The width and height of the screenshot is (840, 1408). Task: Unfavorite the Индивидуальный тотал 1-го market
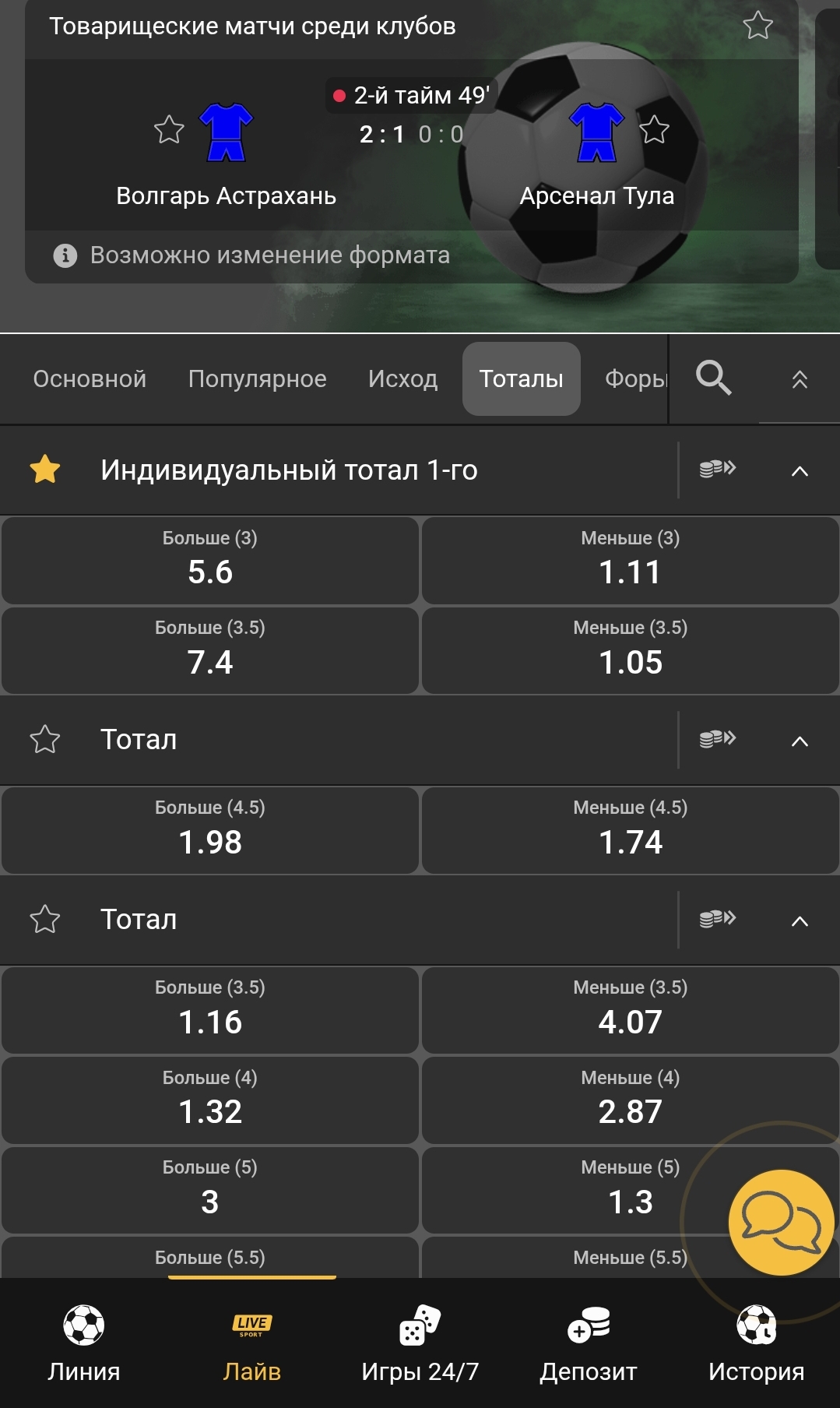45,470
